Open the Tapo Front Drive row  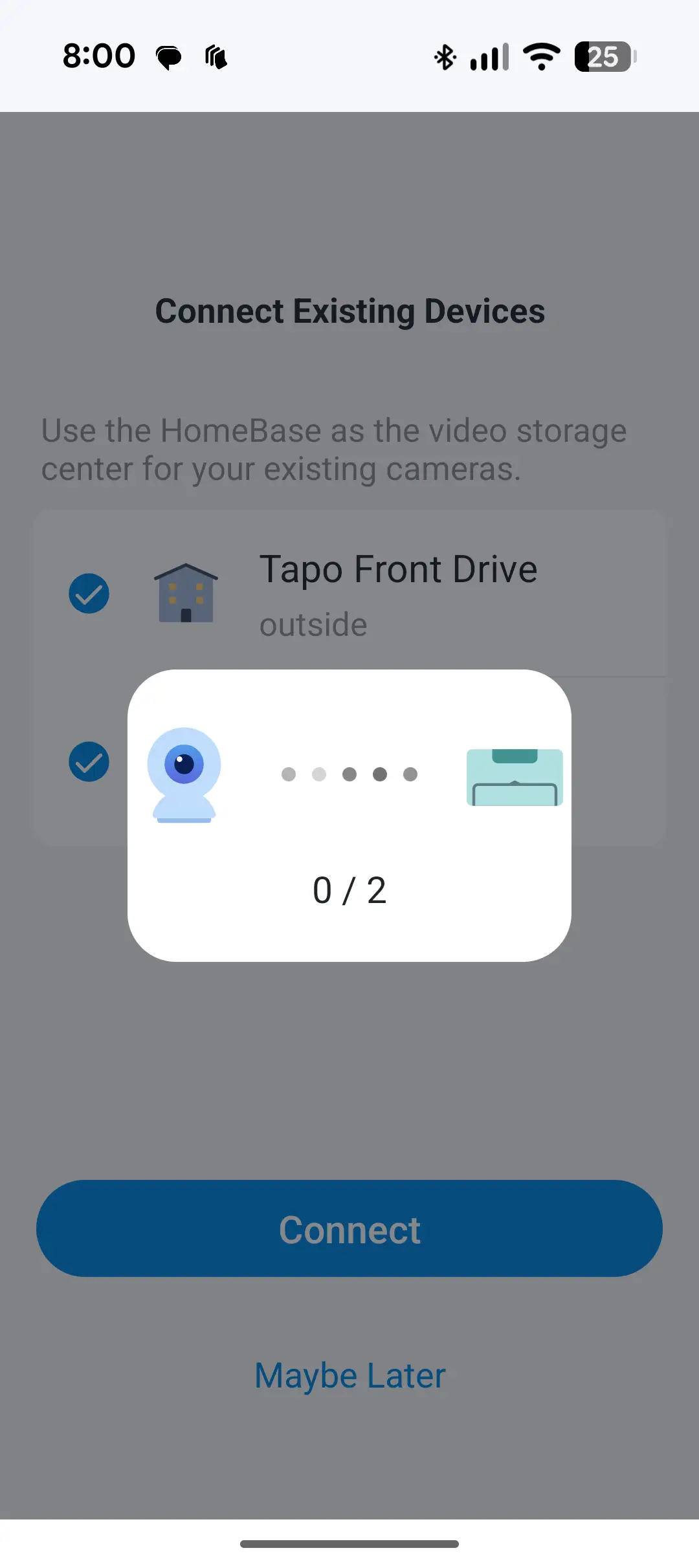coord(398,594)
